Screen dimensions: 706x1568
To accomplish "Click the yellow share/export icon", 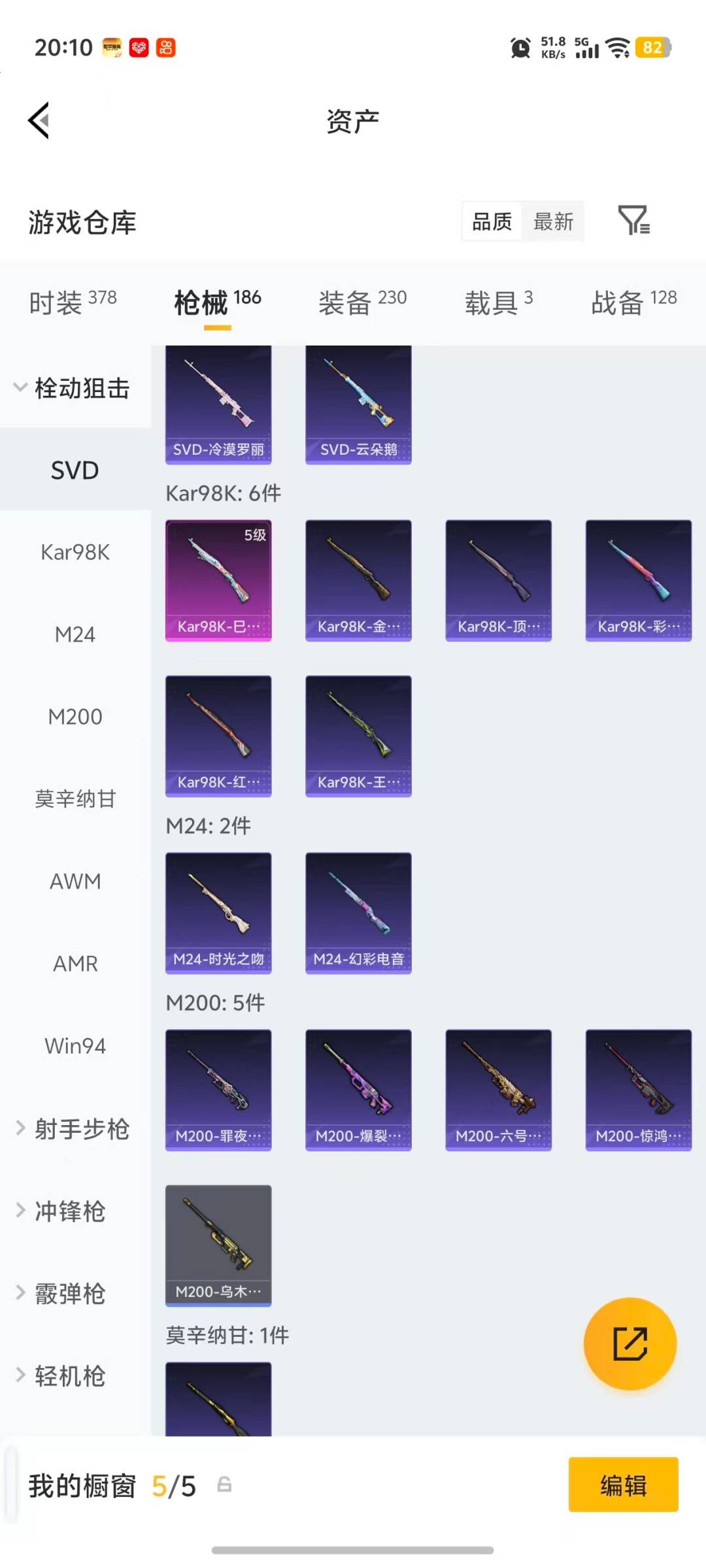I will [630, 1344].
